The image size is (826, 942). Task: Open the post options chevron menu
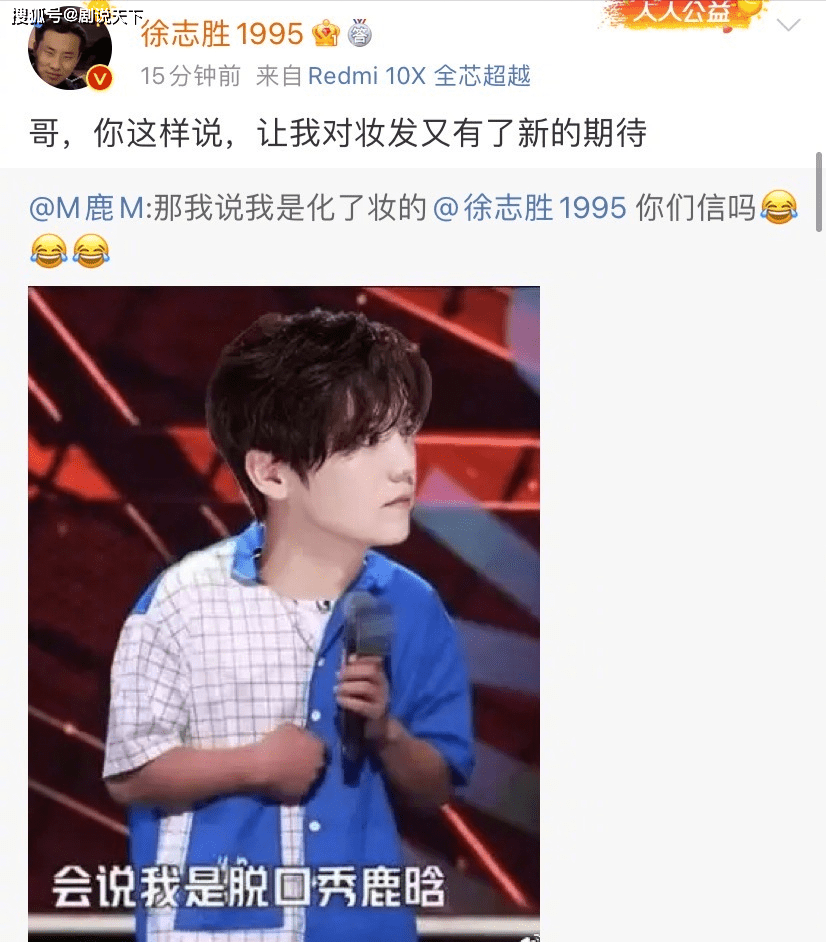click(789, 24)
